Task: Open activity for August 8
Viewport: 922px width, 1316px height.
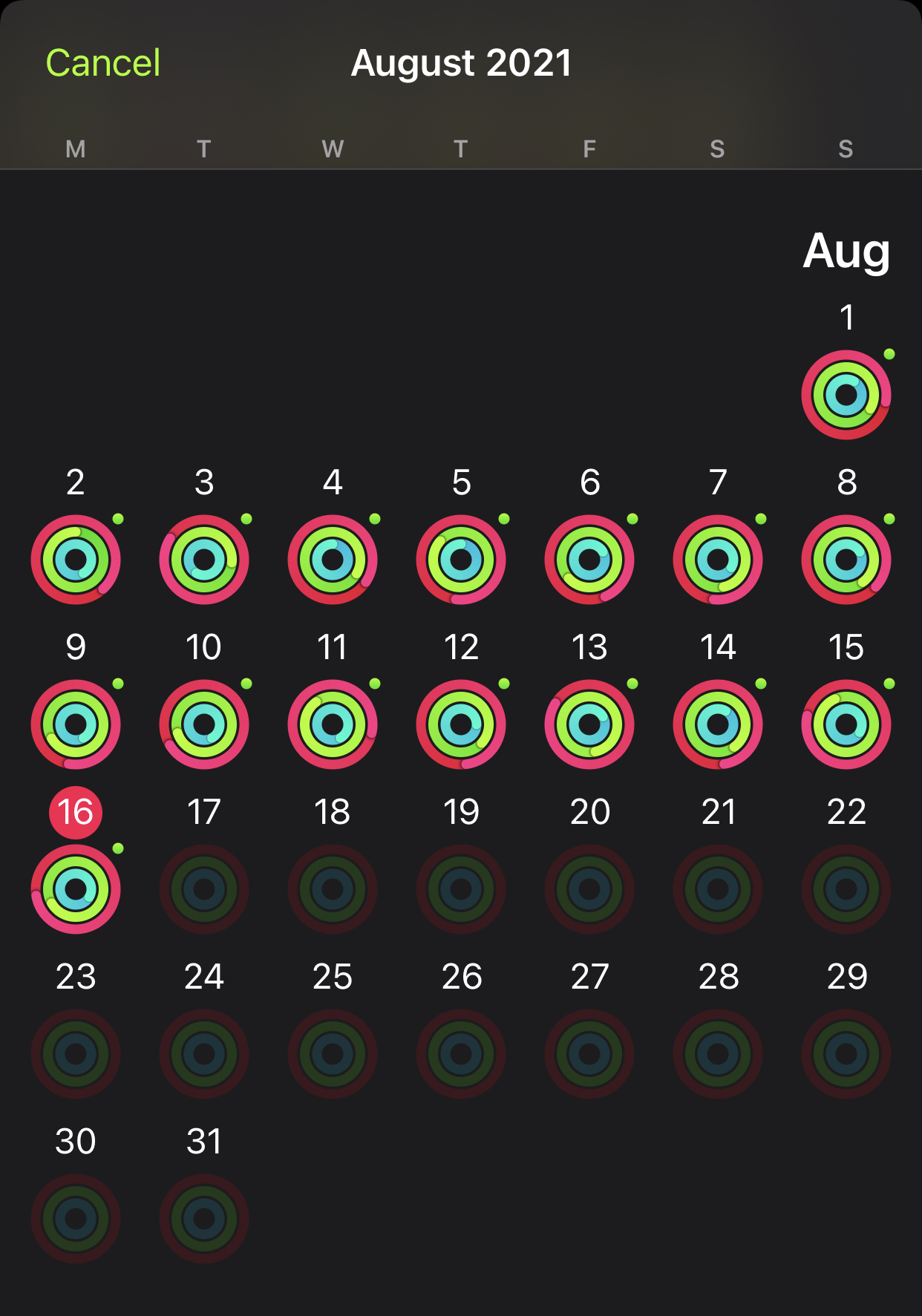Action: tap(846, 559)
